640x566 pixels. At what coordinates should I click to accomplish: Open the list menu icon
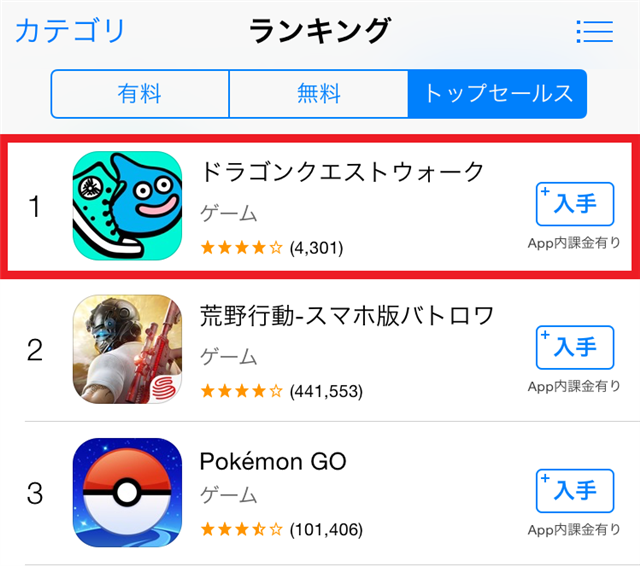click(595, 32)
